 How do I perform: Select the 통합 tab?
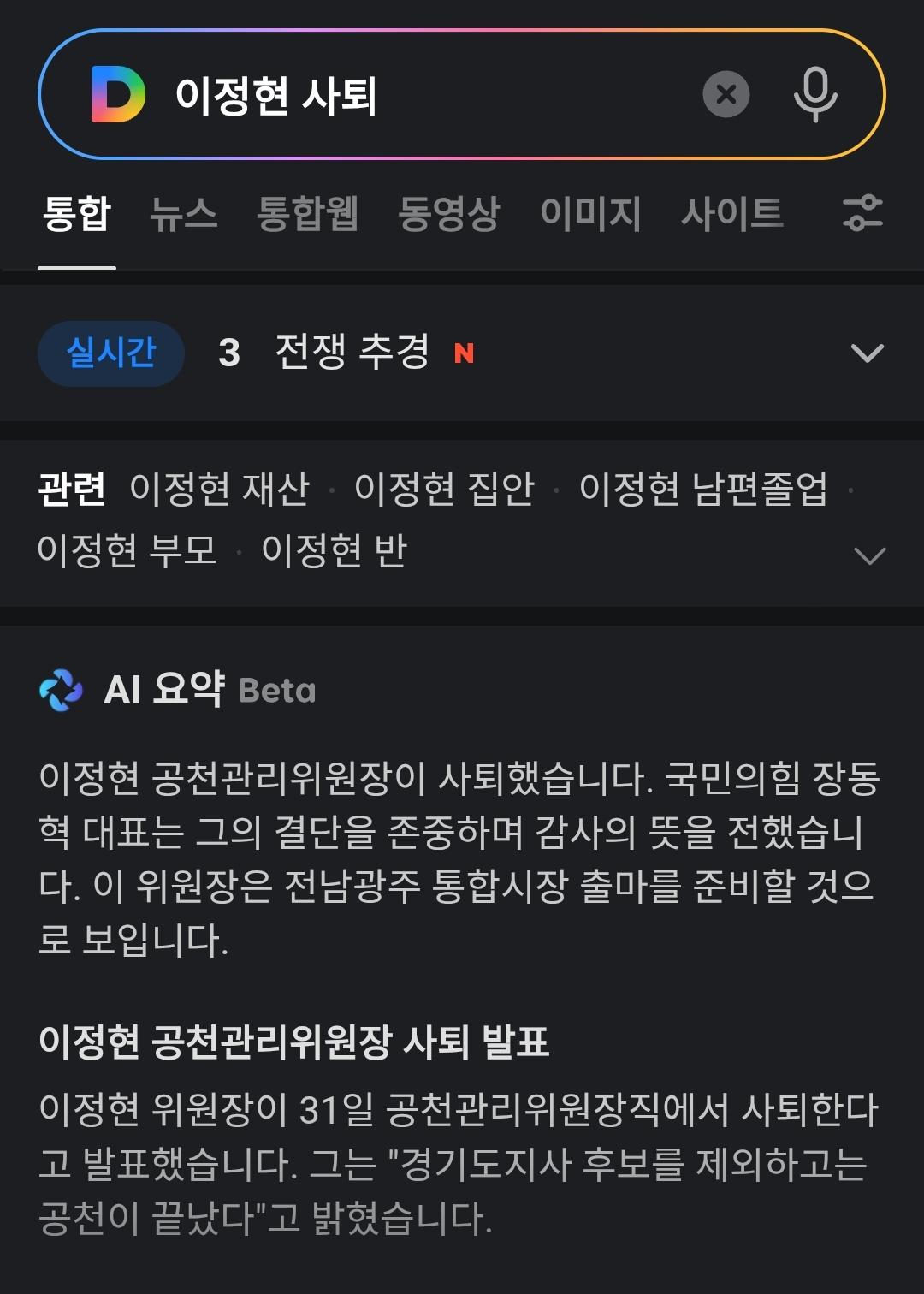77,214
